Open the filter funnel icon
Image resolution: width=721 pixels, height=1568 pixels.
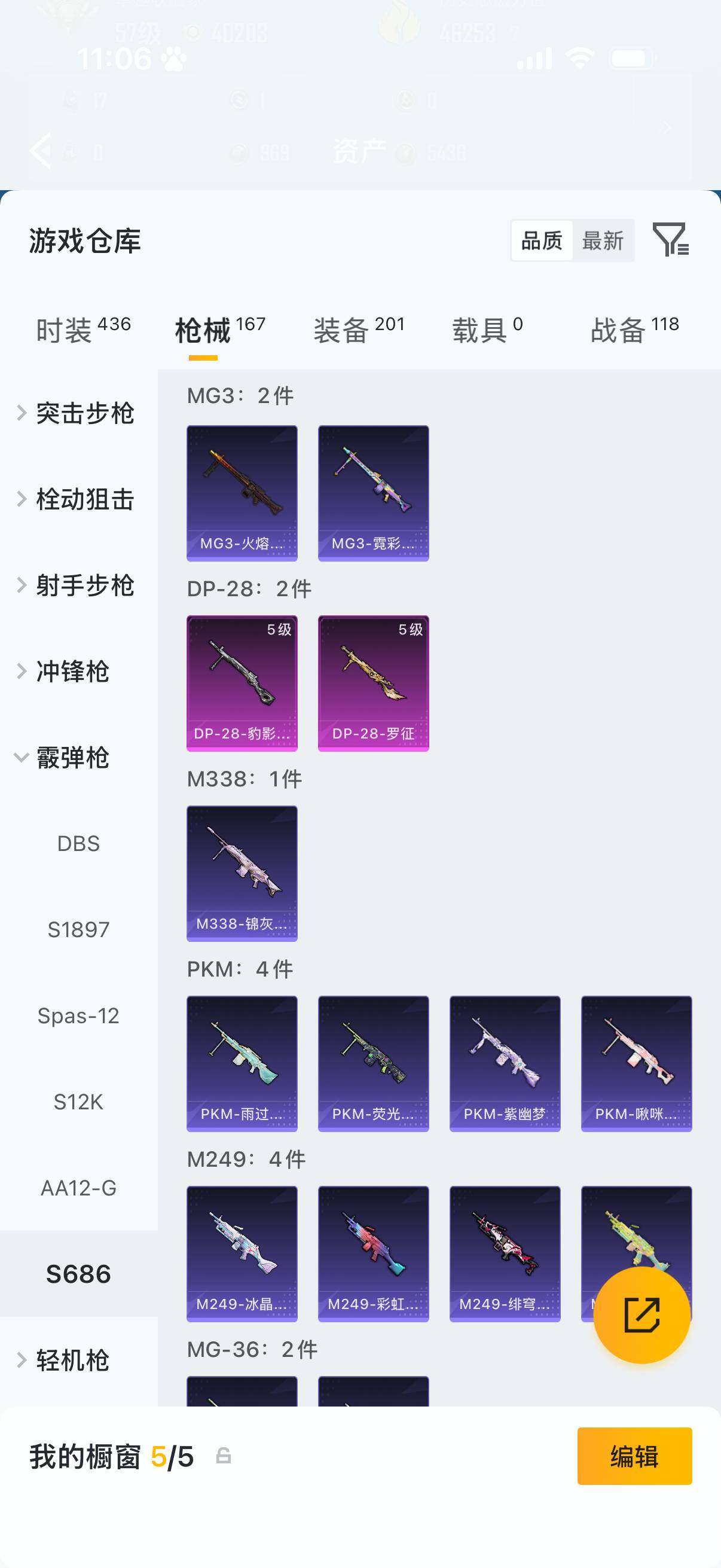point(670,239)
